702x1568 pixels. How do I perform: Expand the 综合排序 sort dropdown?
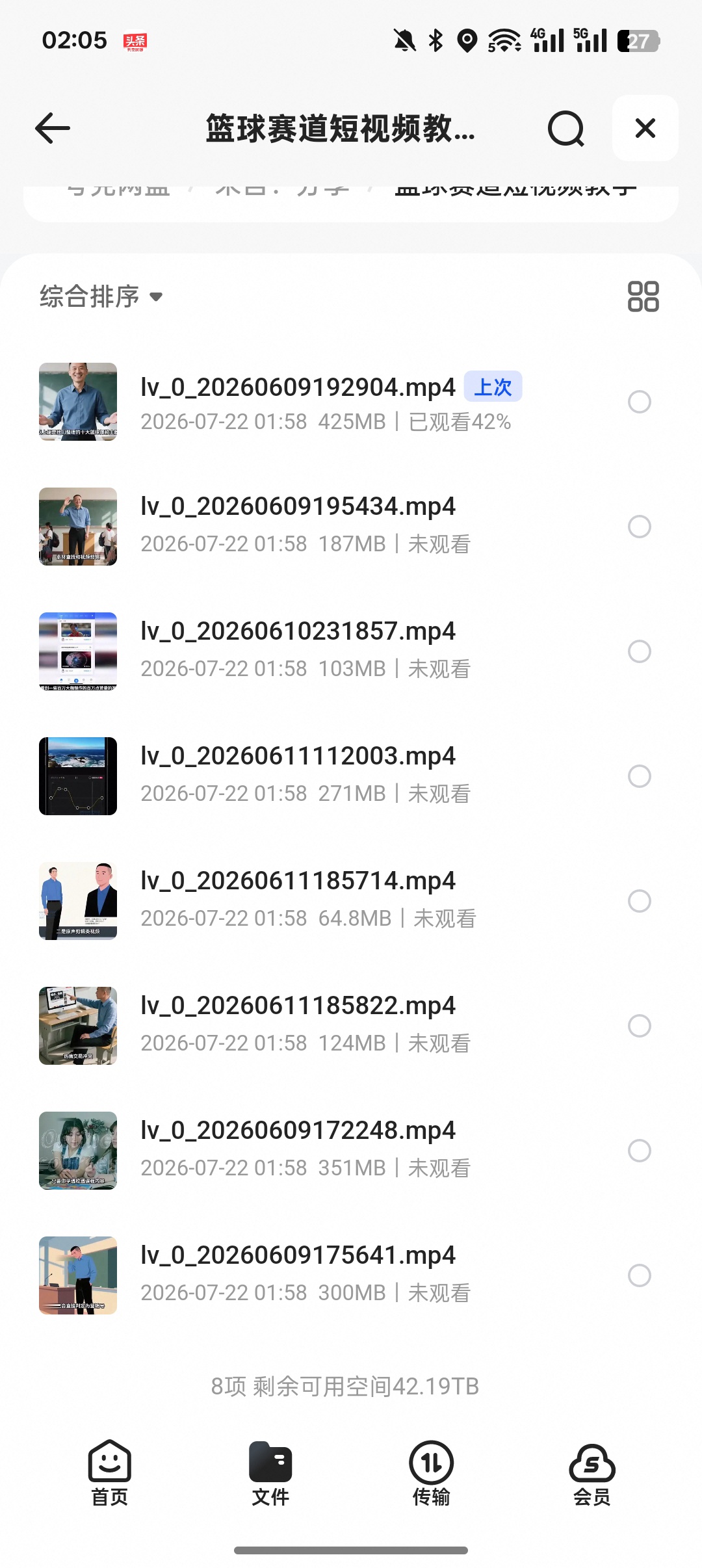click(101, 296)
